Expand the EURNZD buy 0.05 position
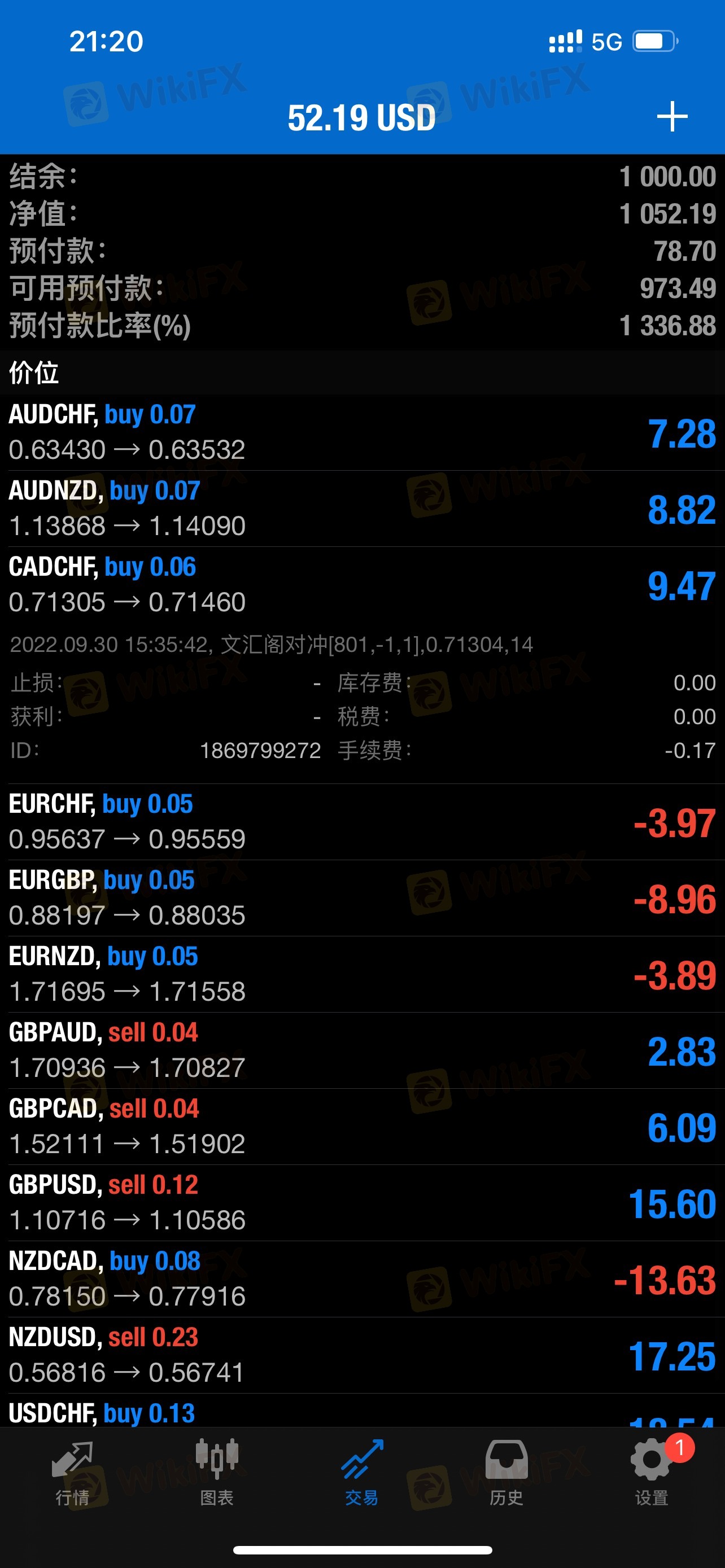 coord(362,975)
